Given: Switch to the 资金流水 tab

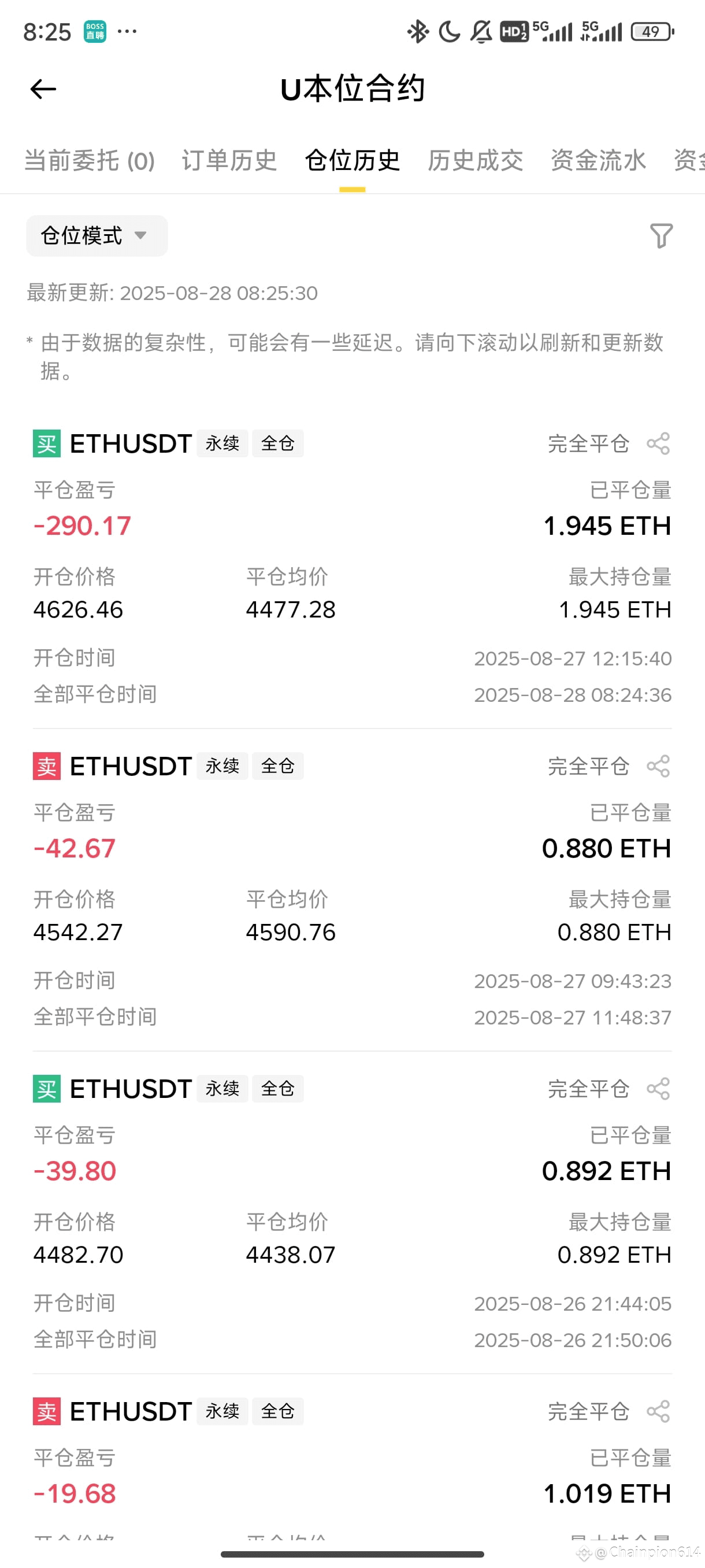Looking at the screenshot, I should tap(598, 161).
